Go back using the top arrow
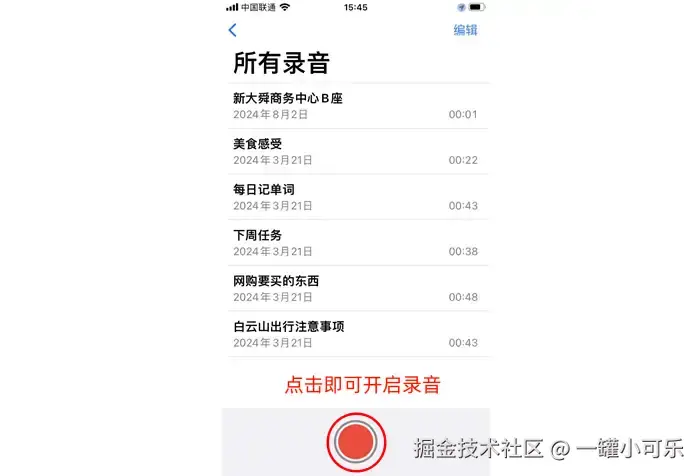 point(233,31)
